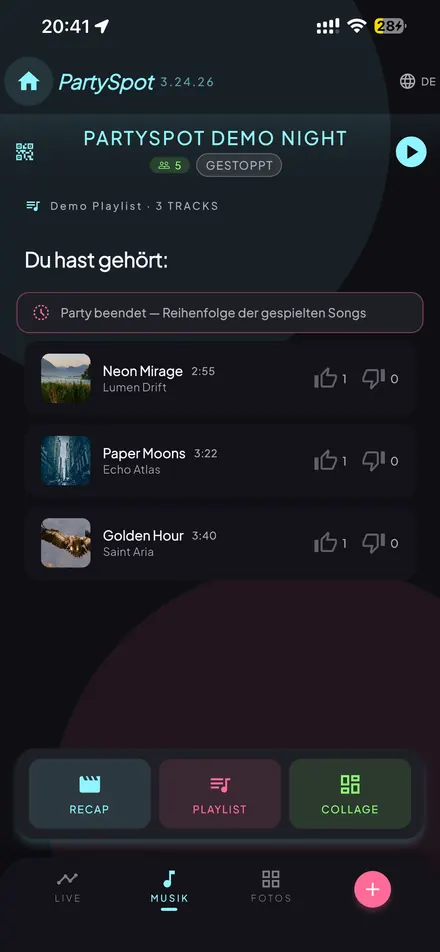Show the party QR code

point(24,152)
